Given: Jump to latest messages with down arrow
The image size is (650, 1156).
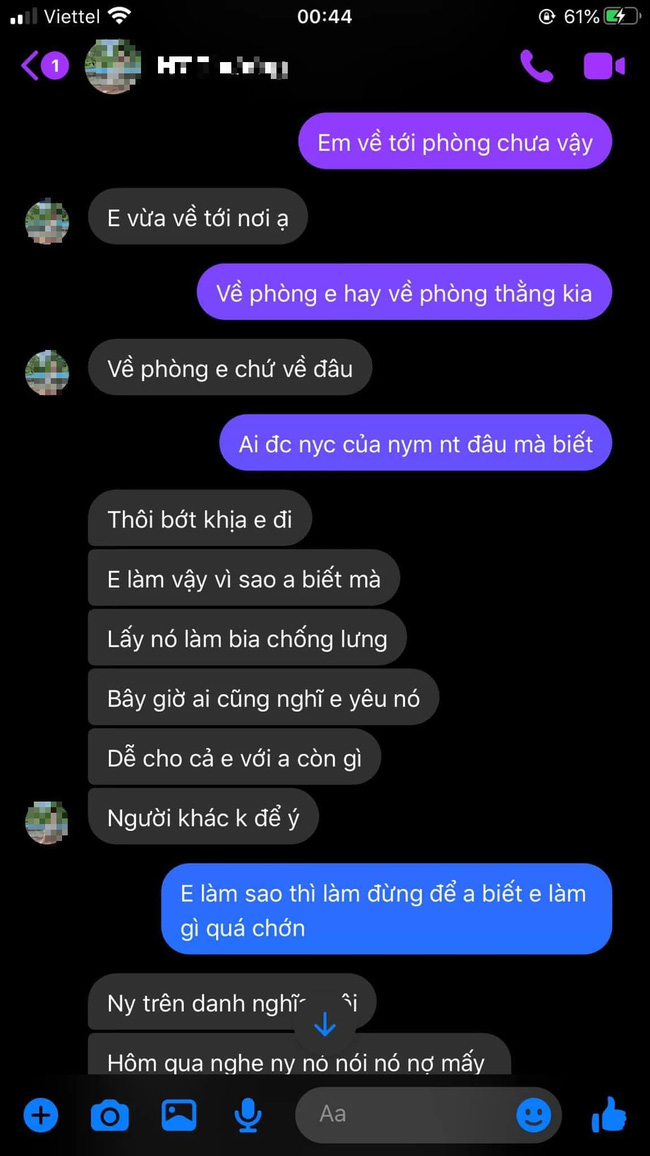Looking at the screenshot, I should (x=324, y=1025).
